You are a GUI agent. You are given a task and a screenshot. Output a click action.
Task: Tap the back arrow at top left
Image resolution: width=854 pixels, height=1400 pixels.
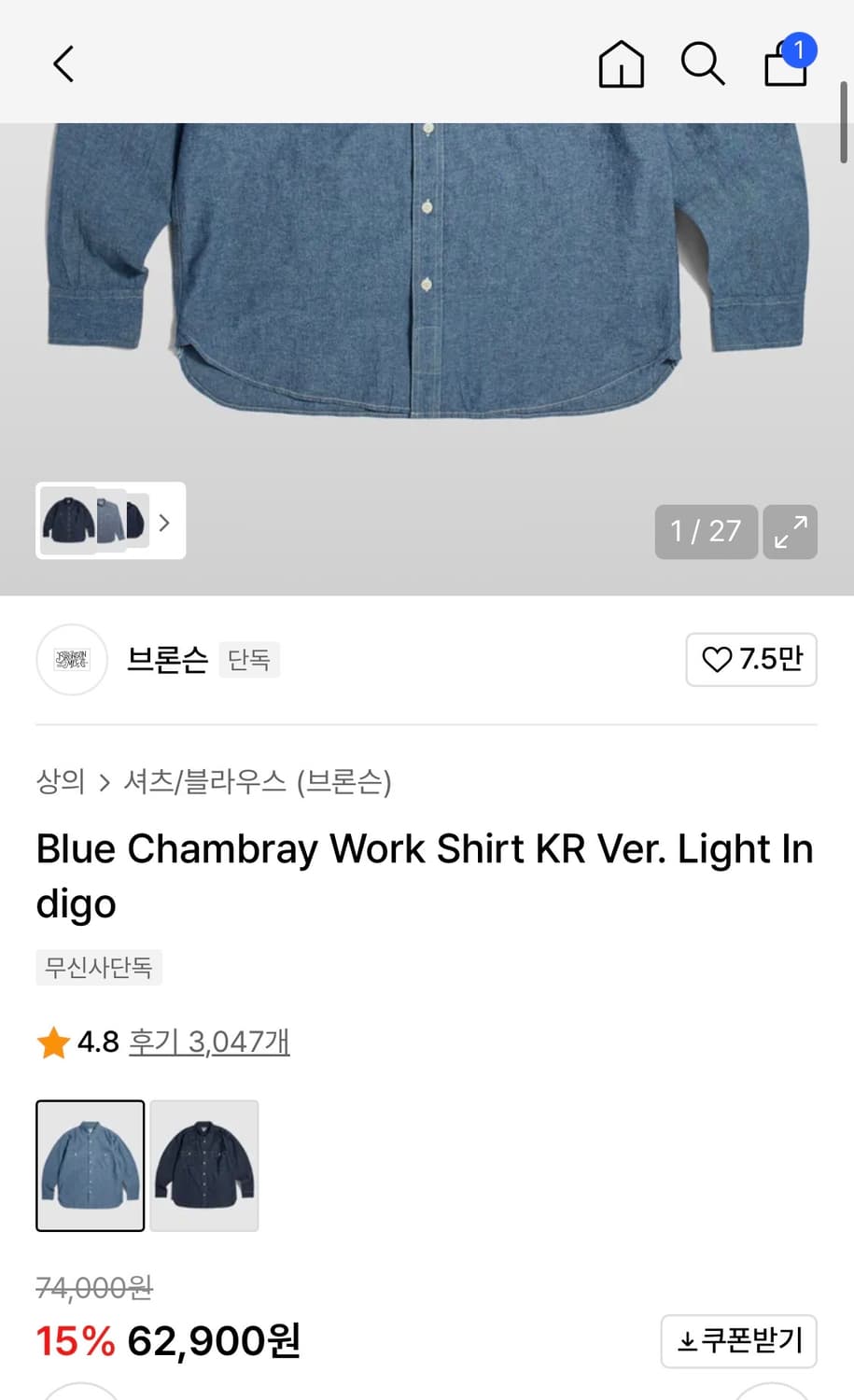[63, 63]
